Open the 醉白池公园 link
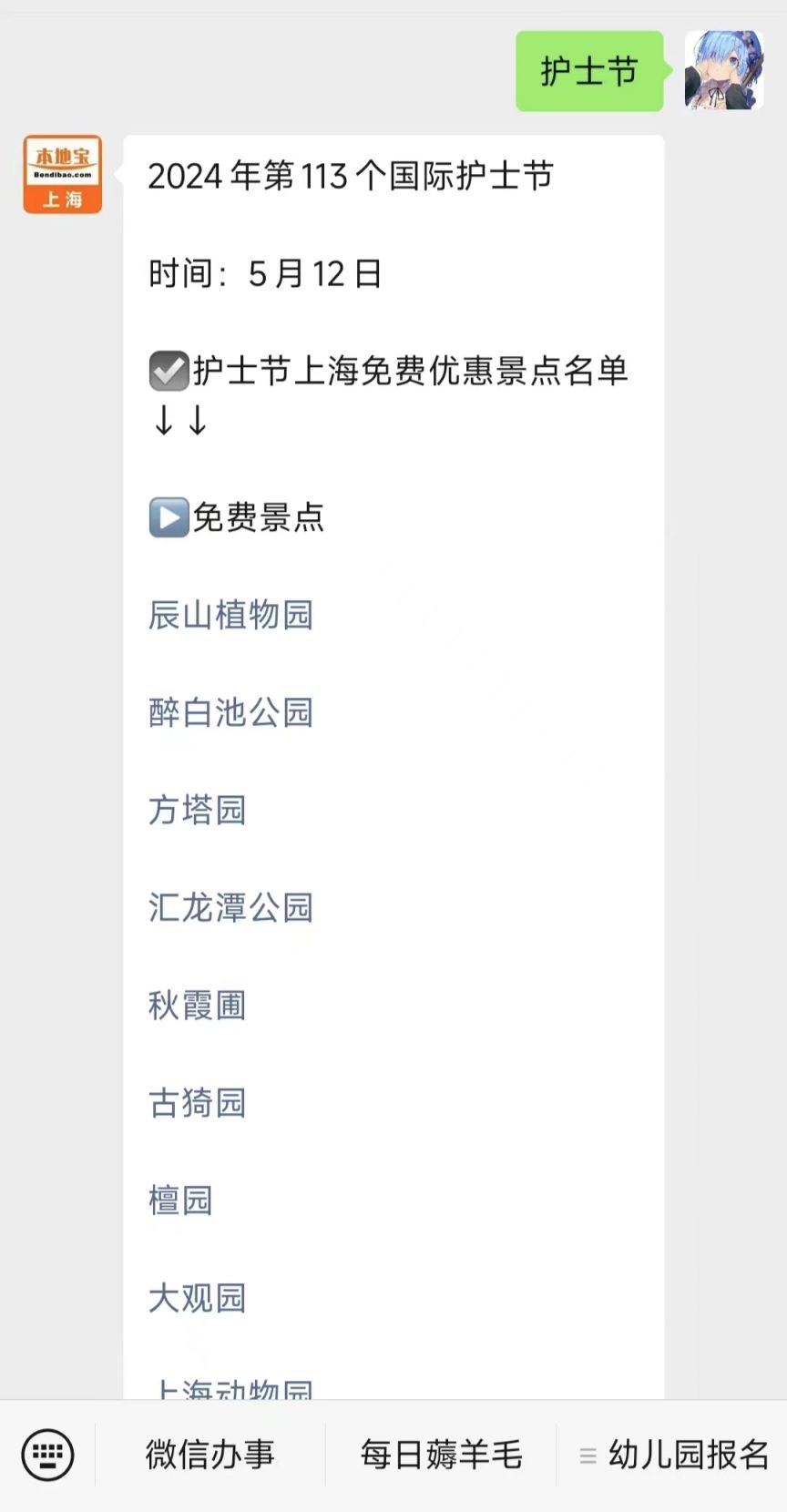Image resolution: width=787 pixels, height=1512 pixels. 231,712
